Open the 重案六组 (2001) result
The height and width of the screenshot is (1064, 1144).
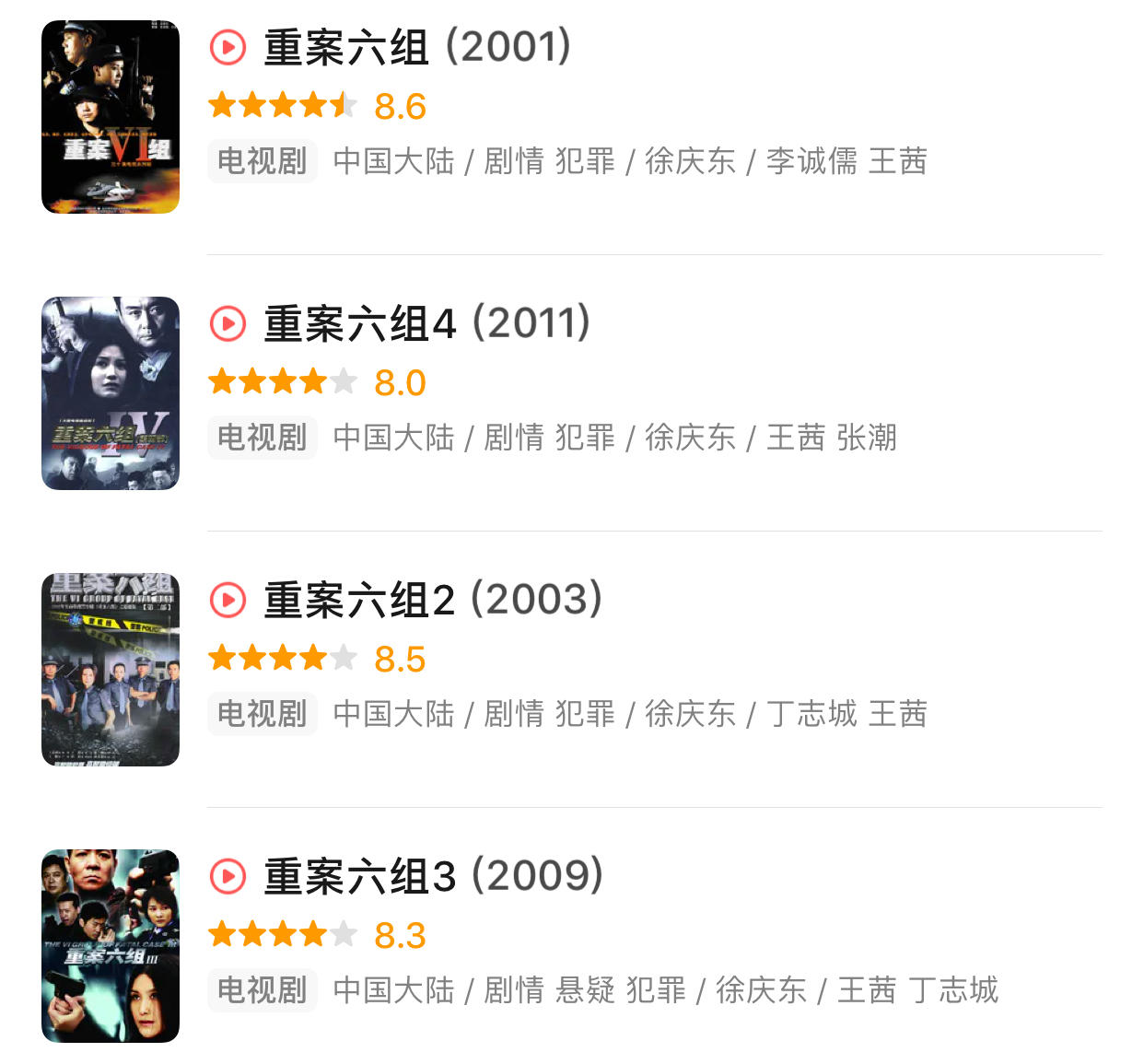tap(417, 48)
